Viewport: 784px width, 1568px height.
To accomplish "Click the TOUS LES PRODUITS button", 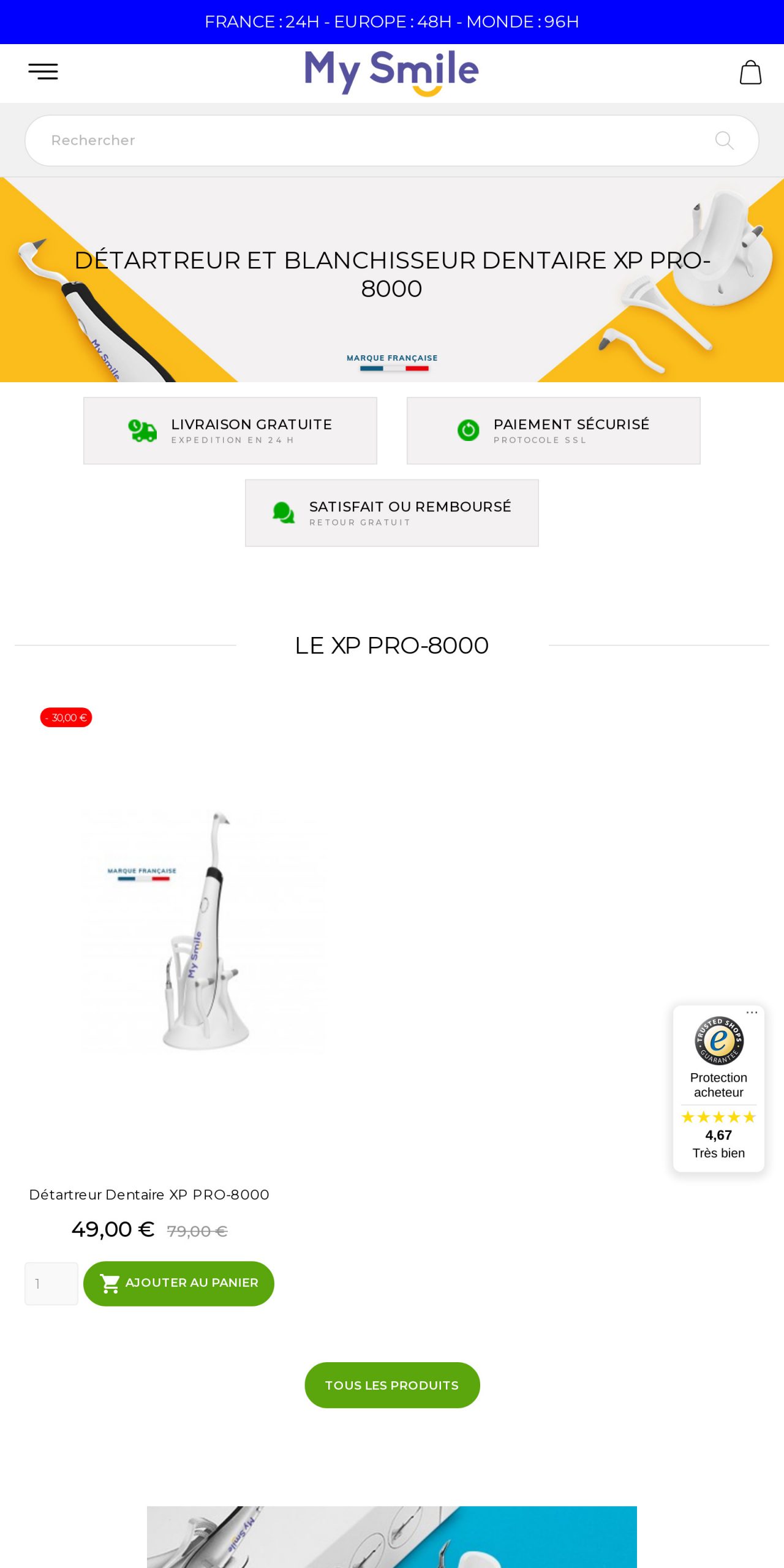I will click(392, 1385).
